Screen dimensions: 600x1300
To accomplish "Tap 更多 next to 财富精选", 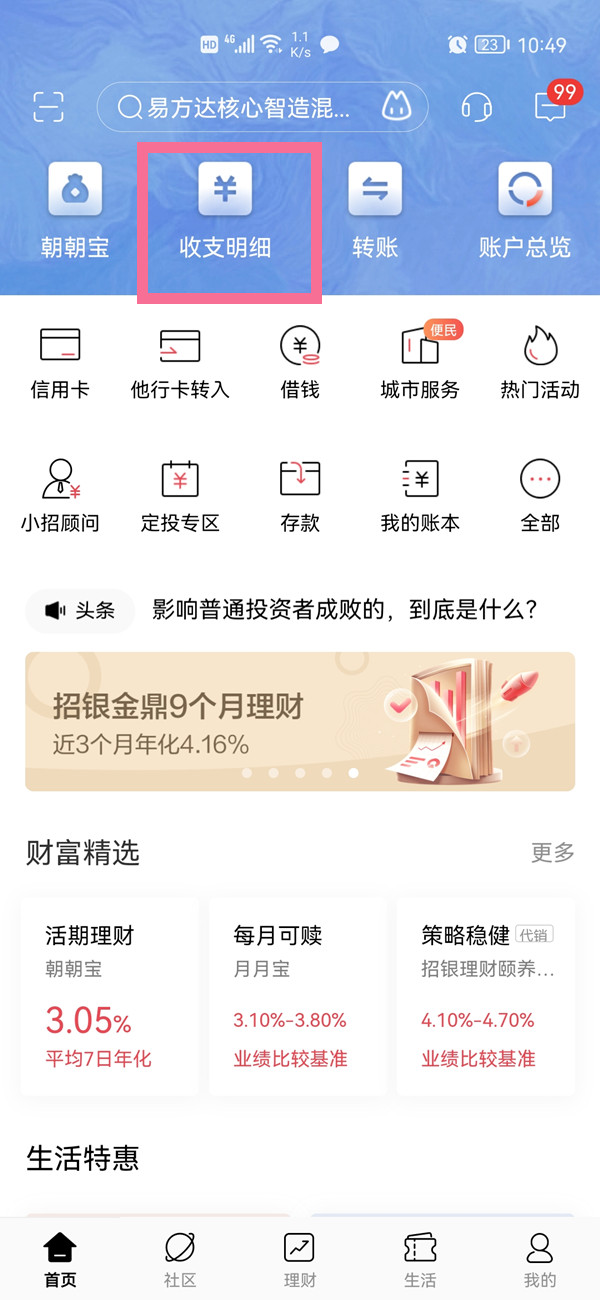I will (x=552, y=853).
